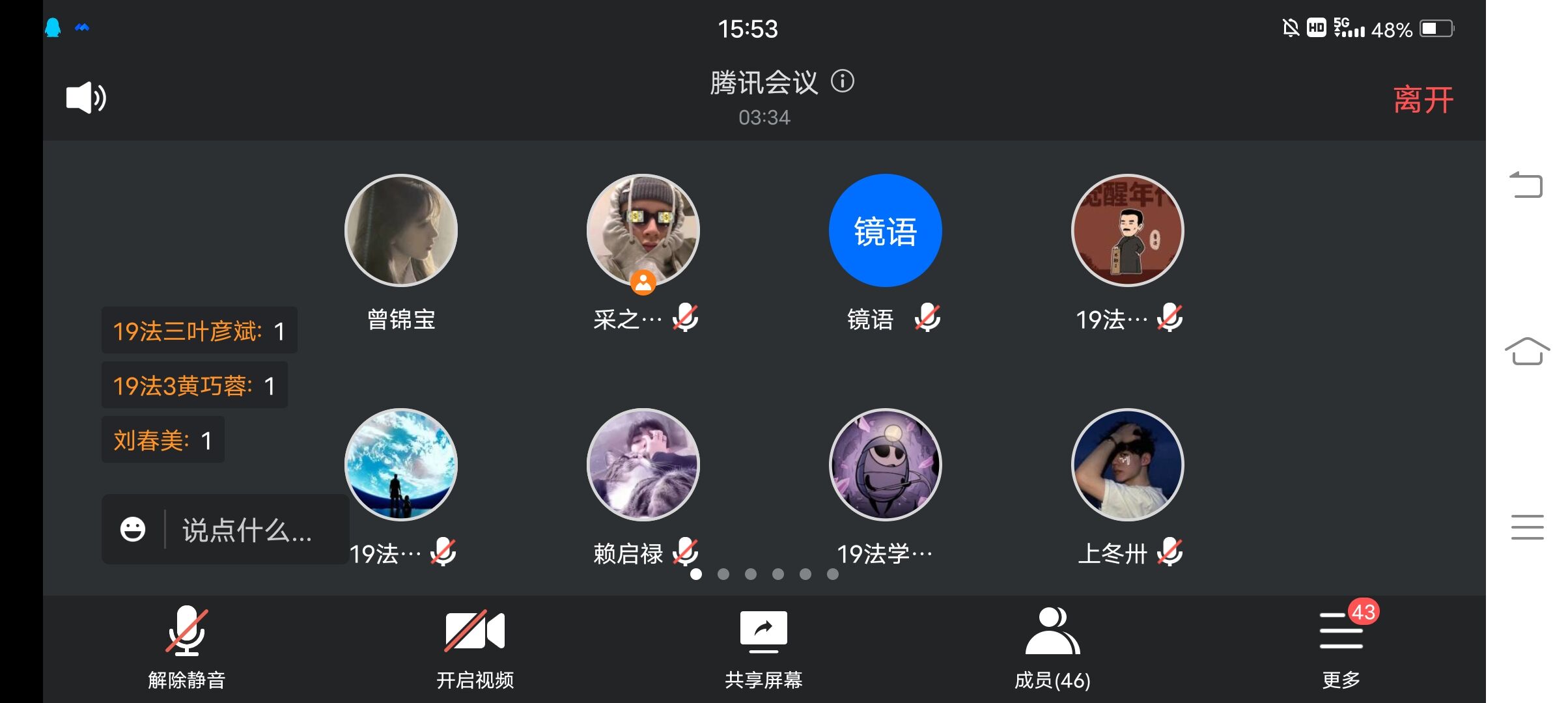
Task: Open meeting info next to 腾讯会议 title
Action: pyautogui.click(x=843, y=81)
